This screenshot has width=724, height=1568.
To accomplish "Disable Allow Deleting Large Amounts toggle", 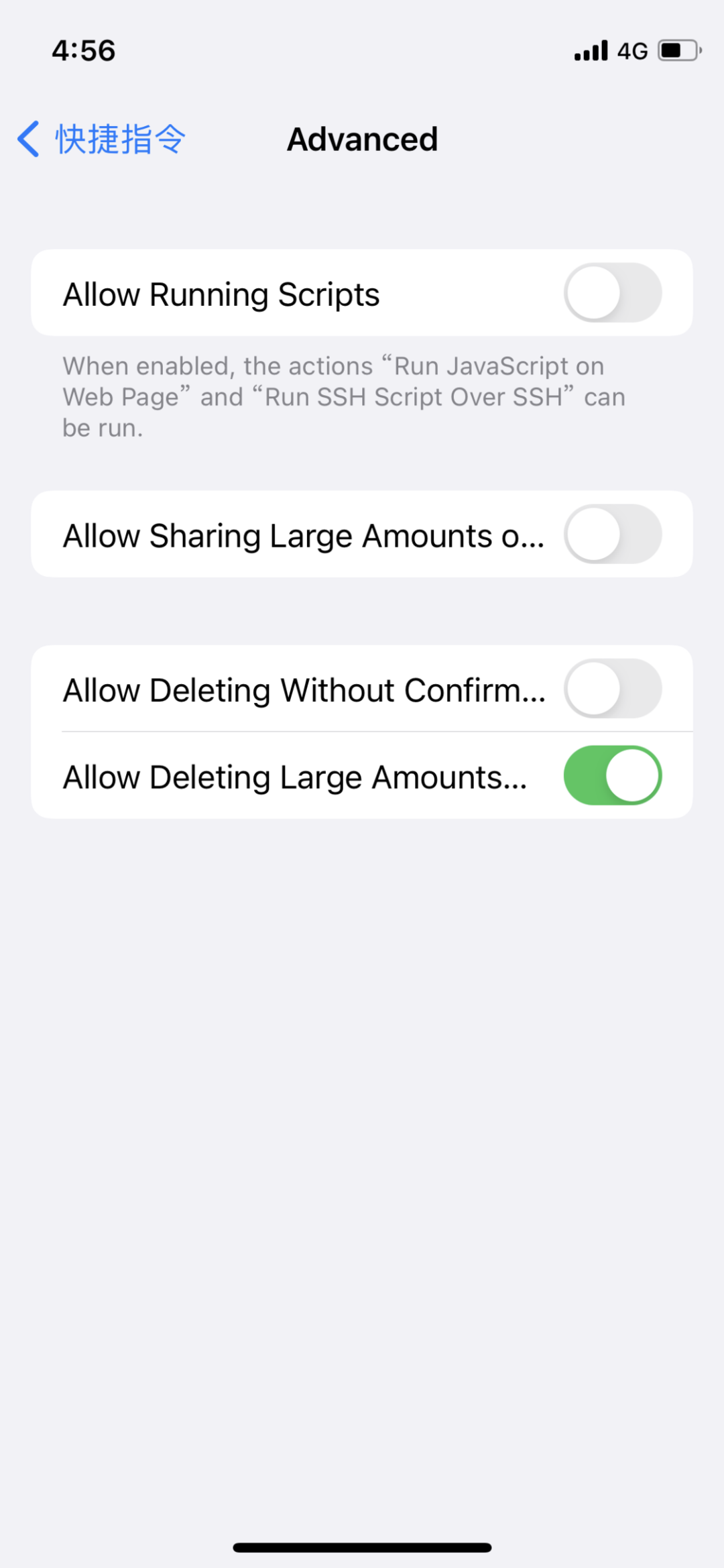I will pyautogui.click(x=612, y=776).
